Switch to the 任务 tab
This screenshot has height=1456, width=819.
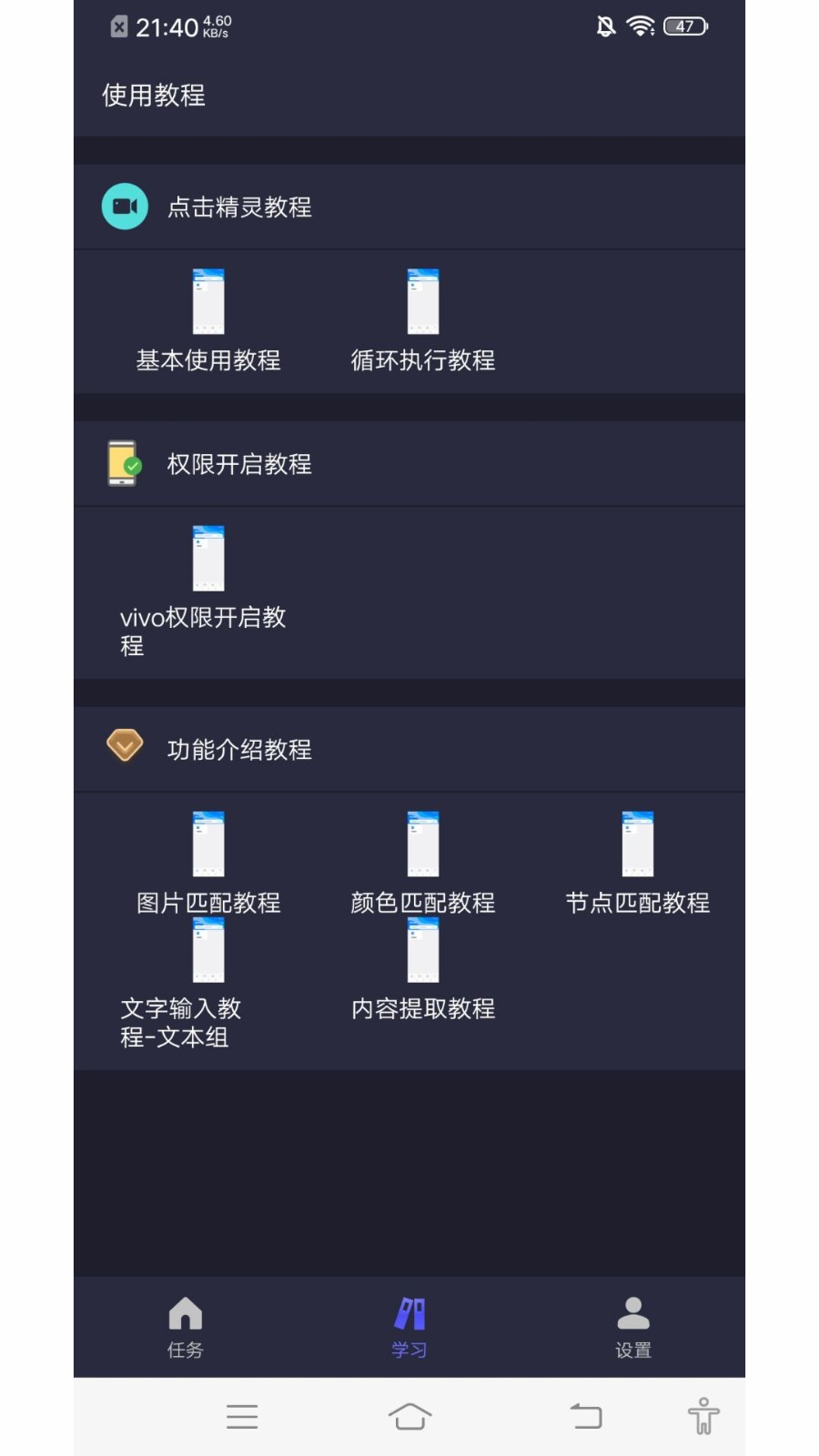tap(186, 1327)
